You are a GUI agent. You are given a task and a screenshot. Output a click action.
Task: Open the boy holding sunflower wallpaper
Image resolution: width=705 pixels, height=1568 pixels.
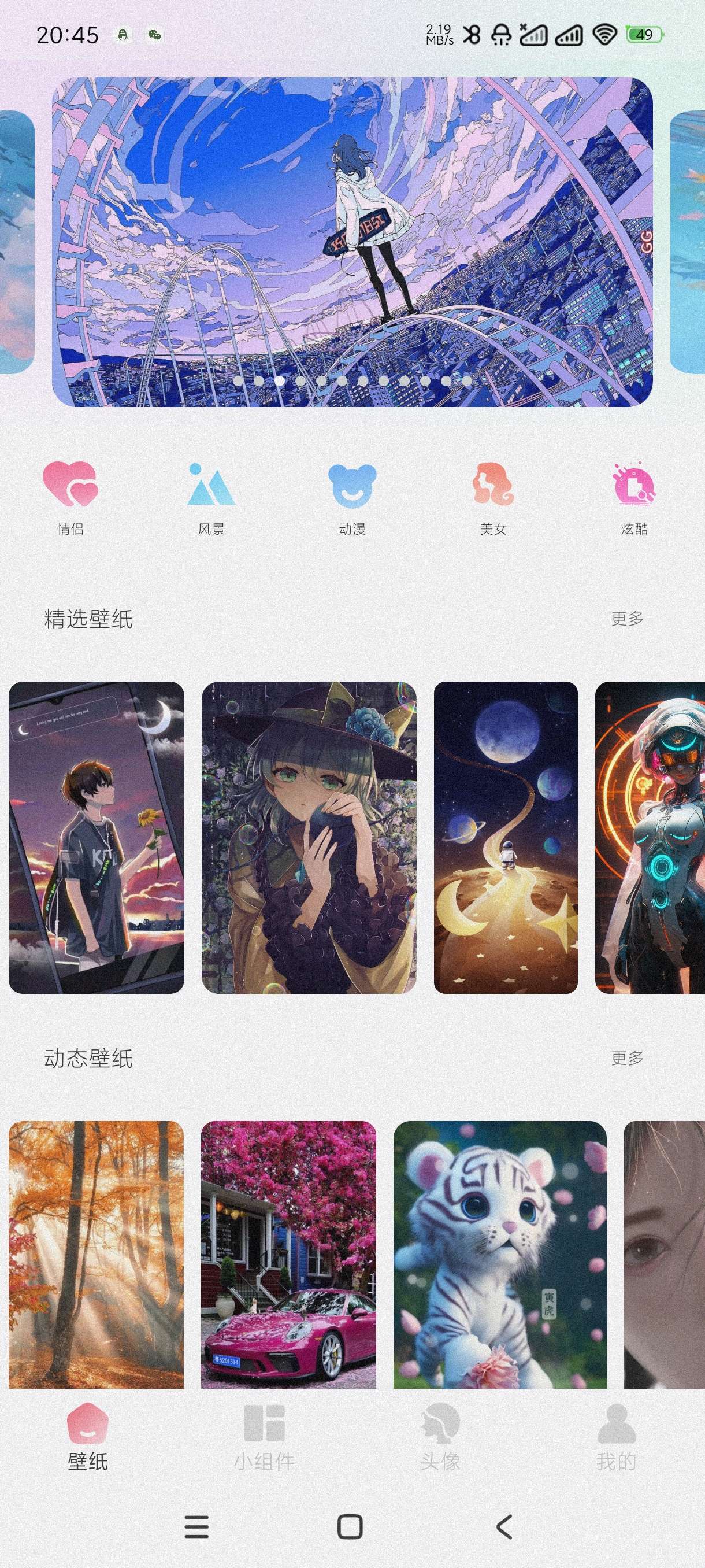(x=96, y=837)
